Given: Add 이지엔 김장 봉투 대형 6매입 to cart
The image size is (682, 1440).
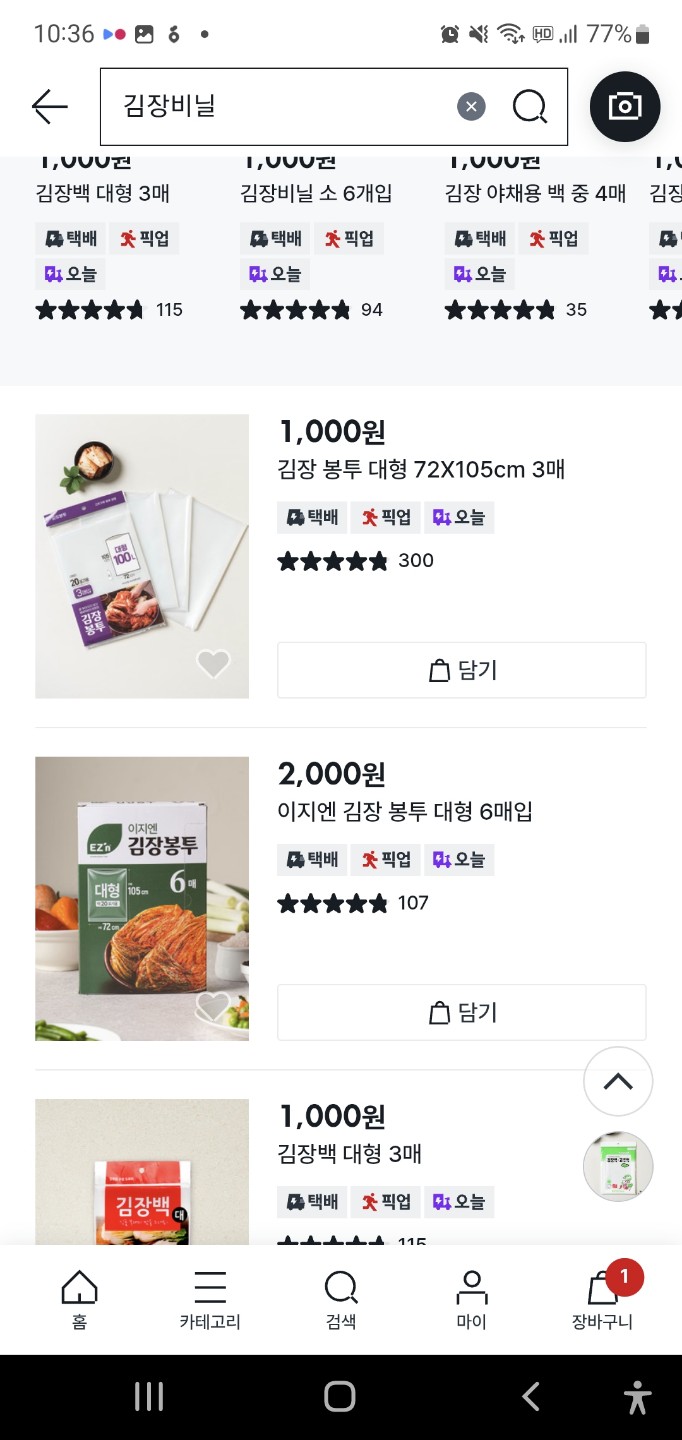Looking at the screenshot, I should click(461, 1012).
